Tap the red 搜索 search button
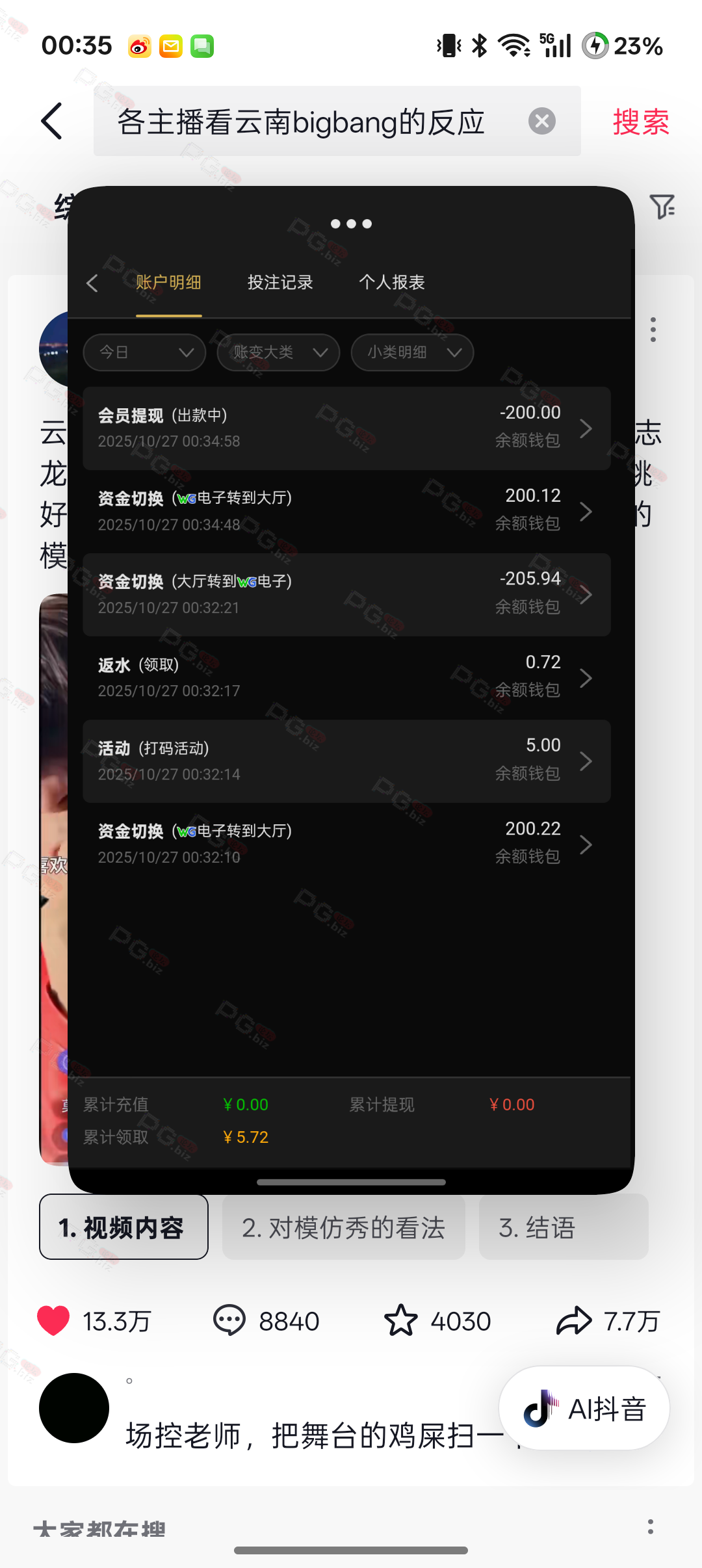 point(640,122)
